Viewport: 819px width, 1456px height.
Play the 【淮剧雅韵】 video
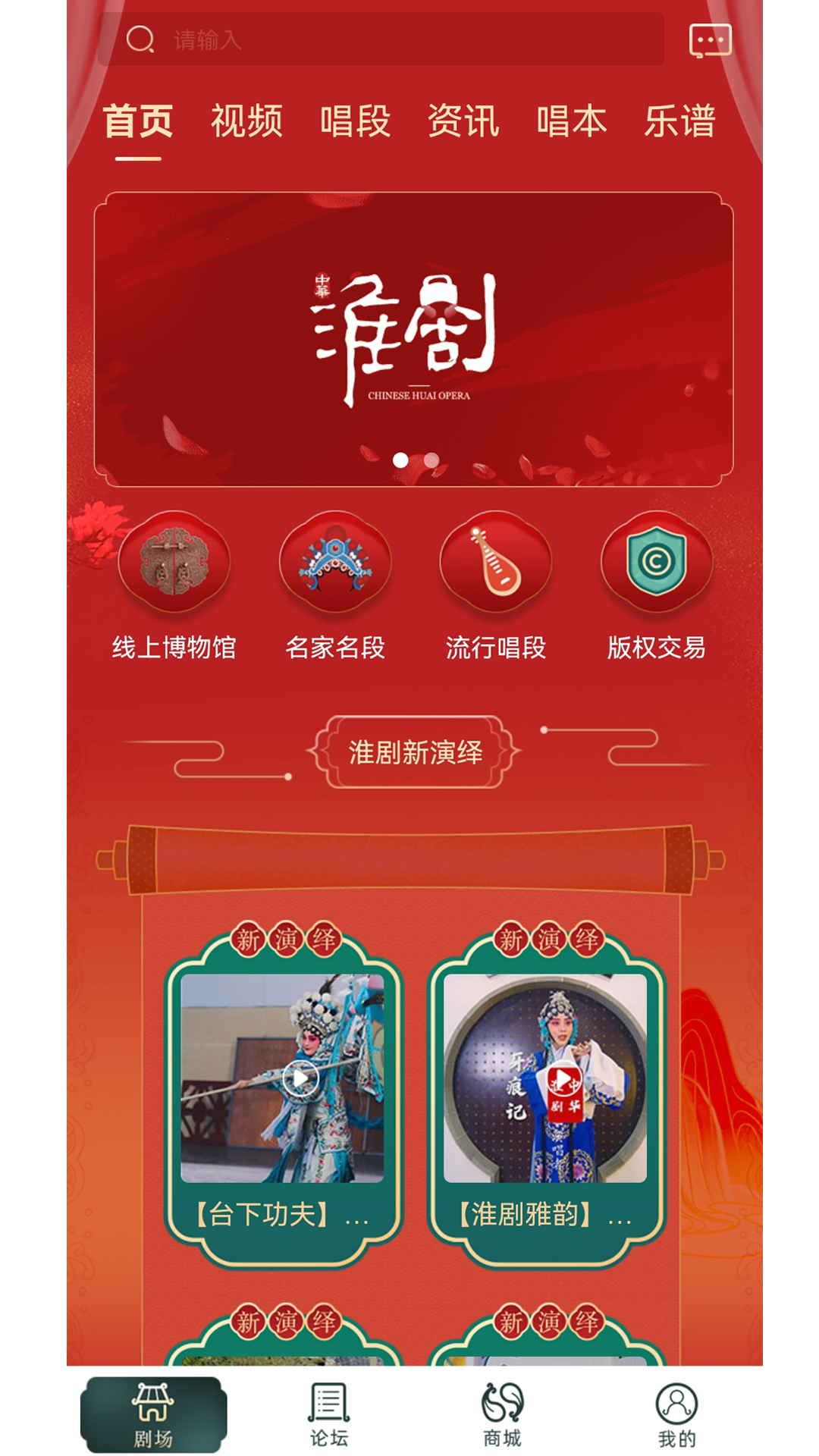[563, 1078]
